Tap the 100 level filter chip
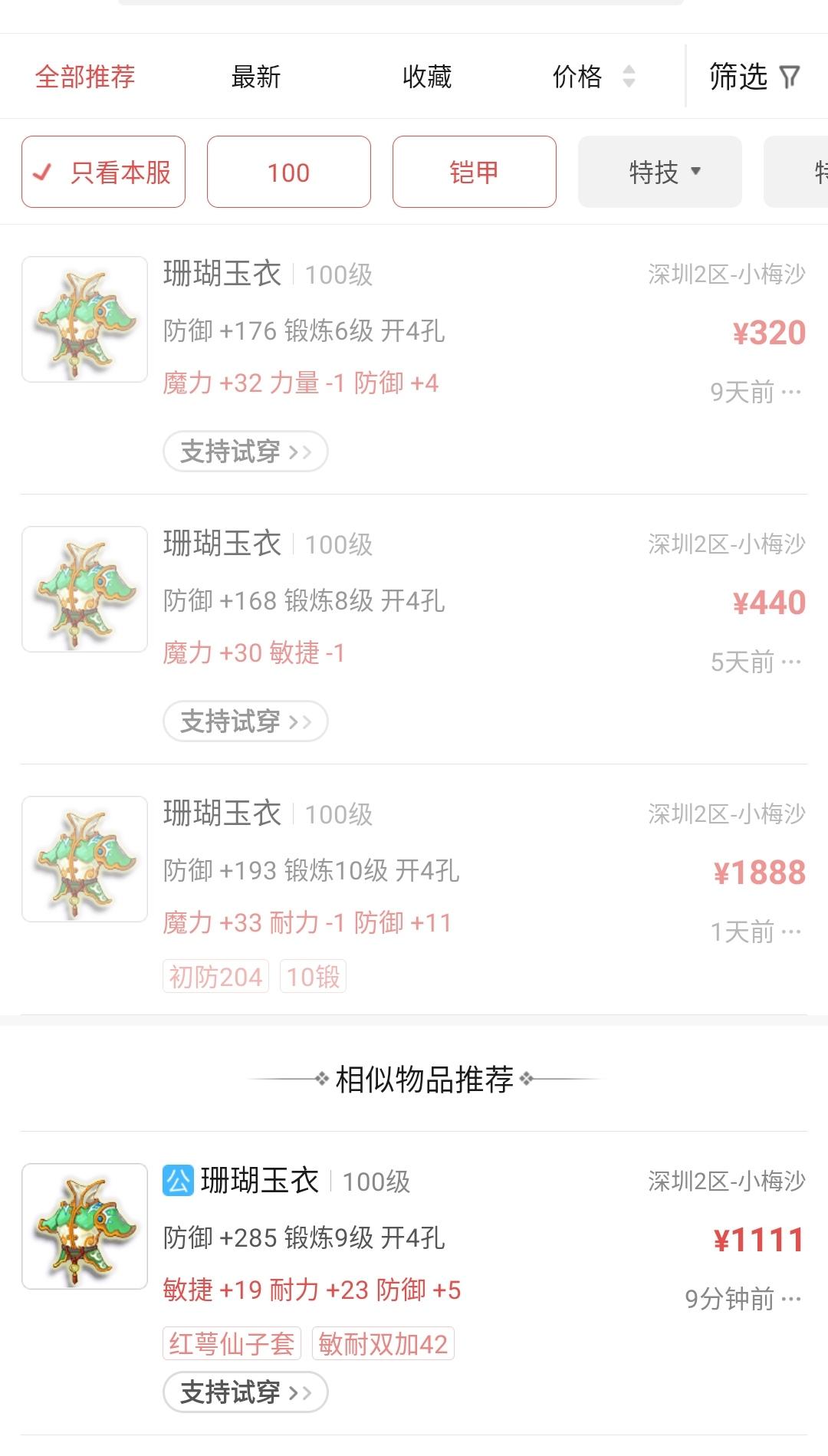828x1456 pixels. click(x=289, y=172)
